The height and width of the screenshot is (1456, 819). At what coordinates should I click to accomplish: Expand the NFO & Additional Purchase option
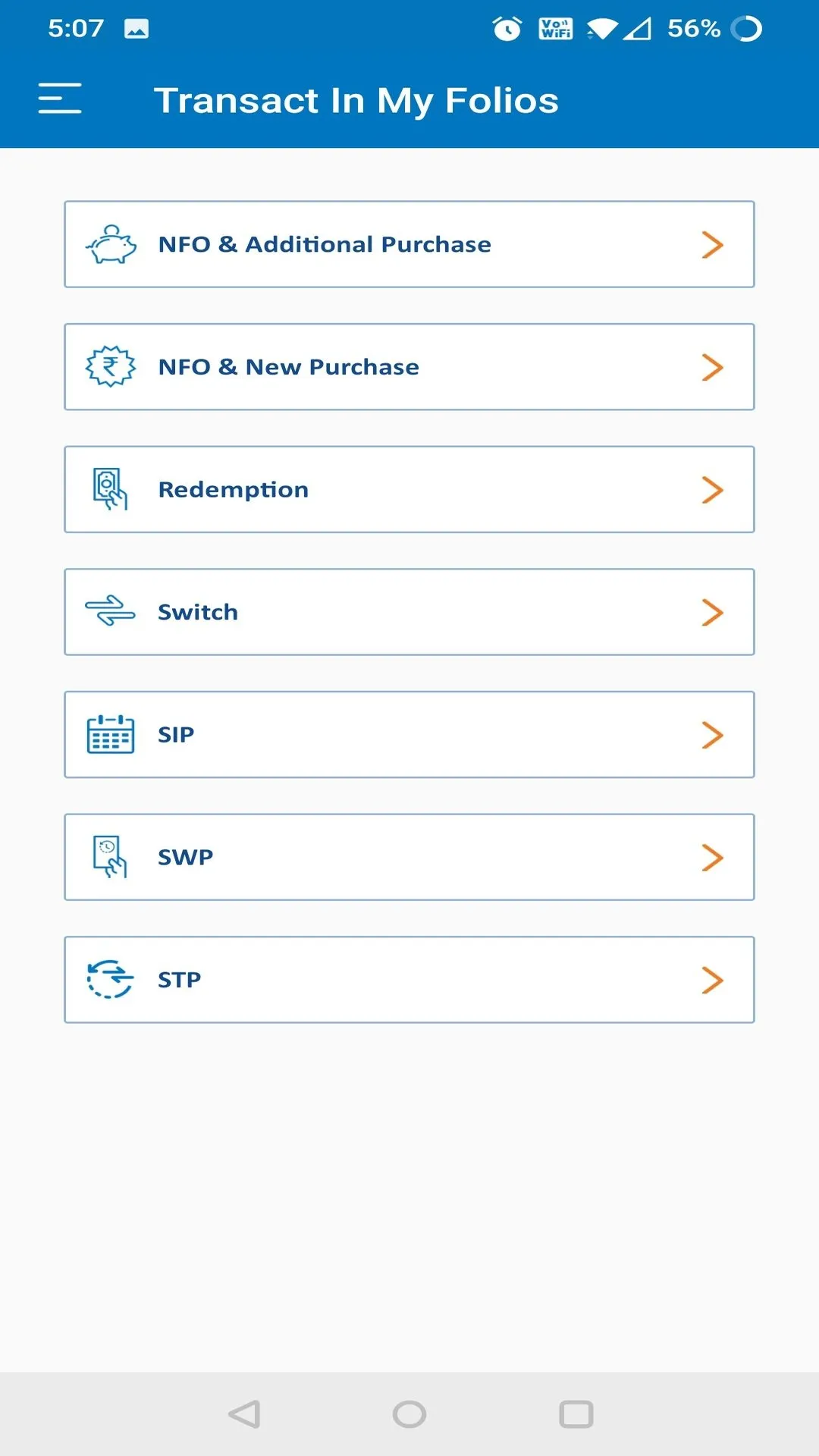click(x=713, y=244)
